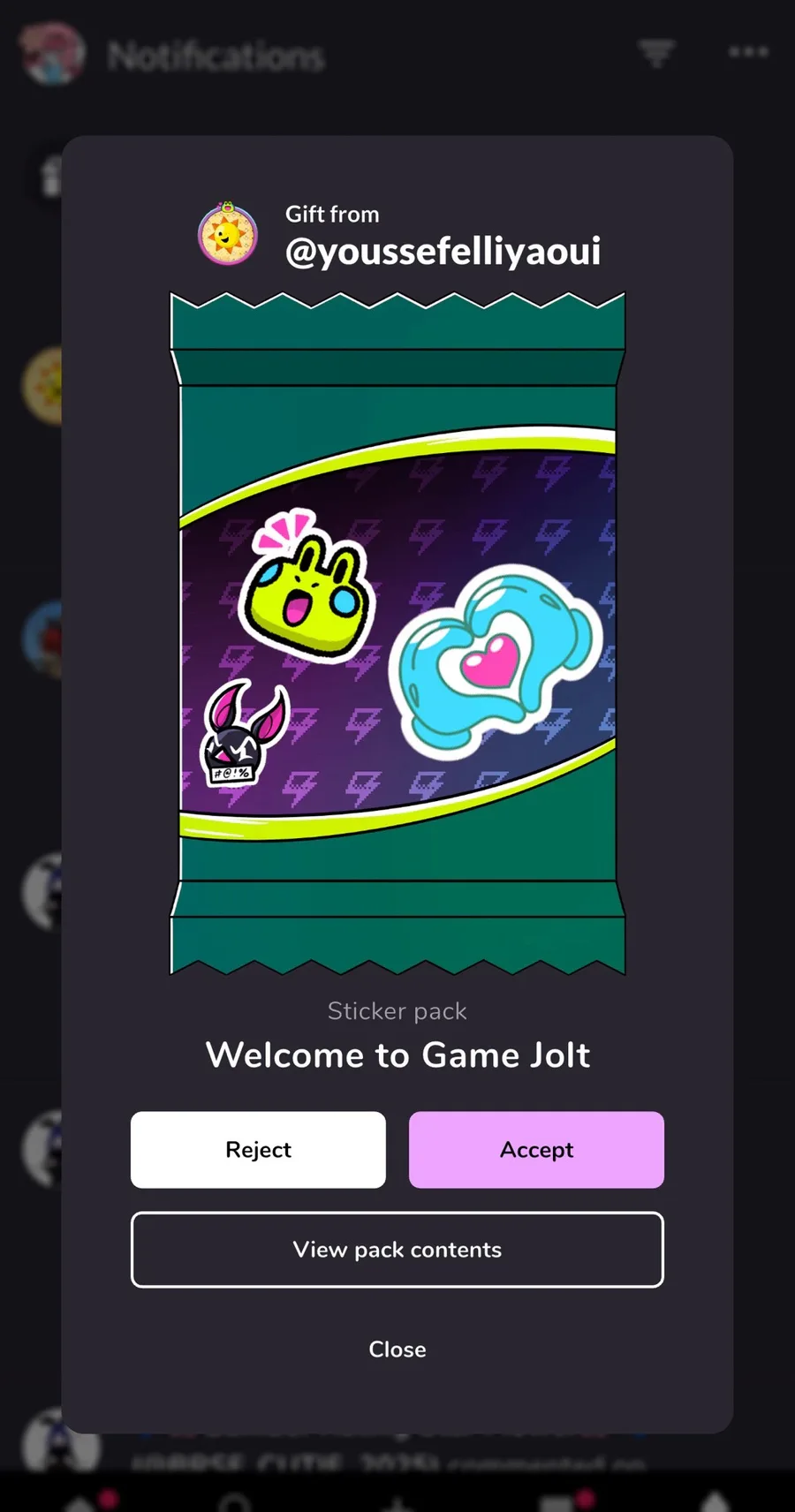
Task: Reject the sticker pack gift
Action: [x=258, y=1149]
